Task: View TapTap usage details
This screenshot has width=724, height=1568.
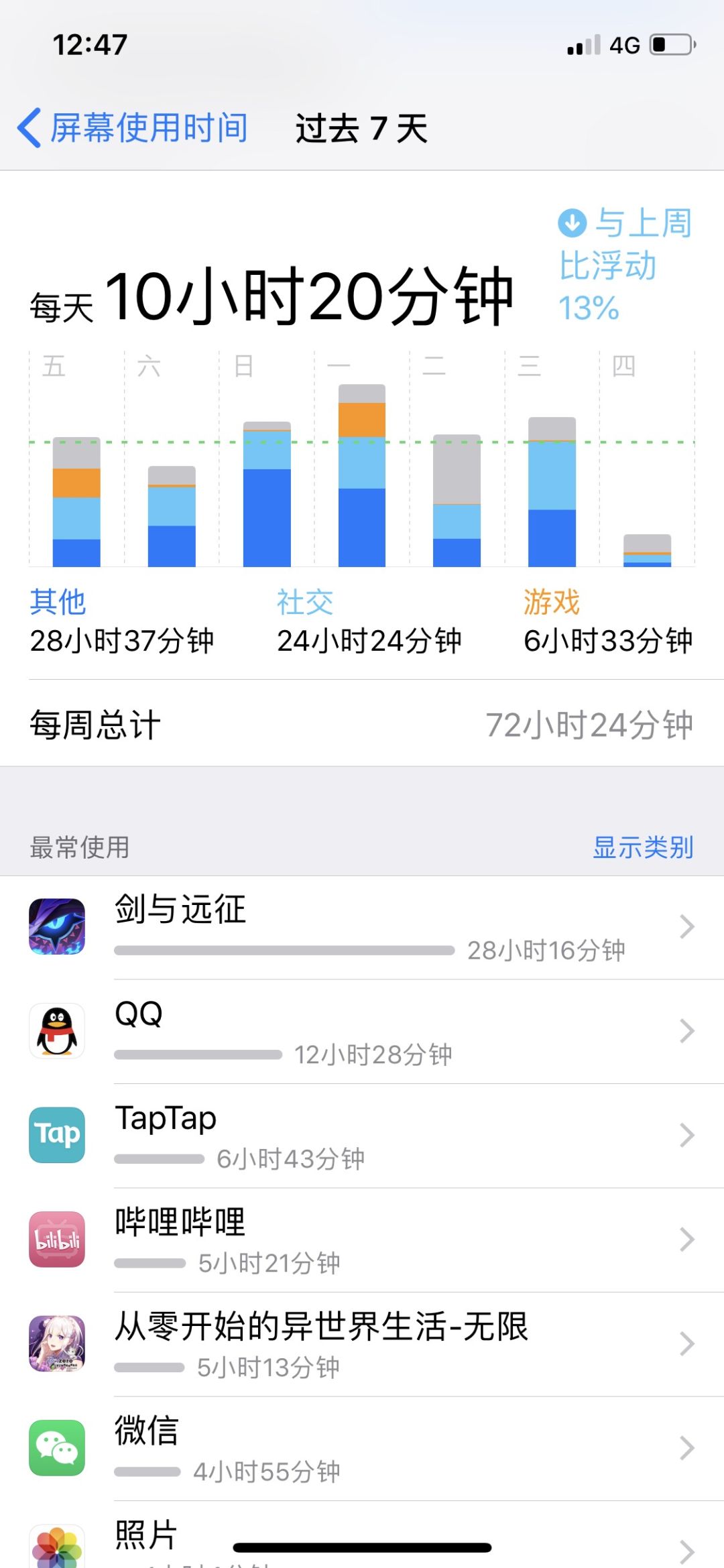Action: pos(362,1136)
